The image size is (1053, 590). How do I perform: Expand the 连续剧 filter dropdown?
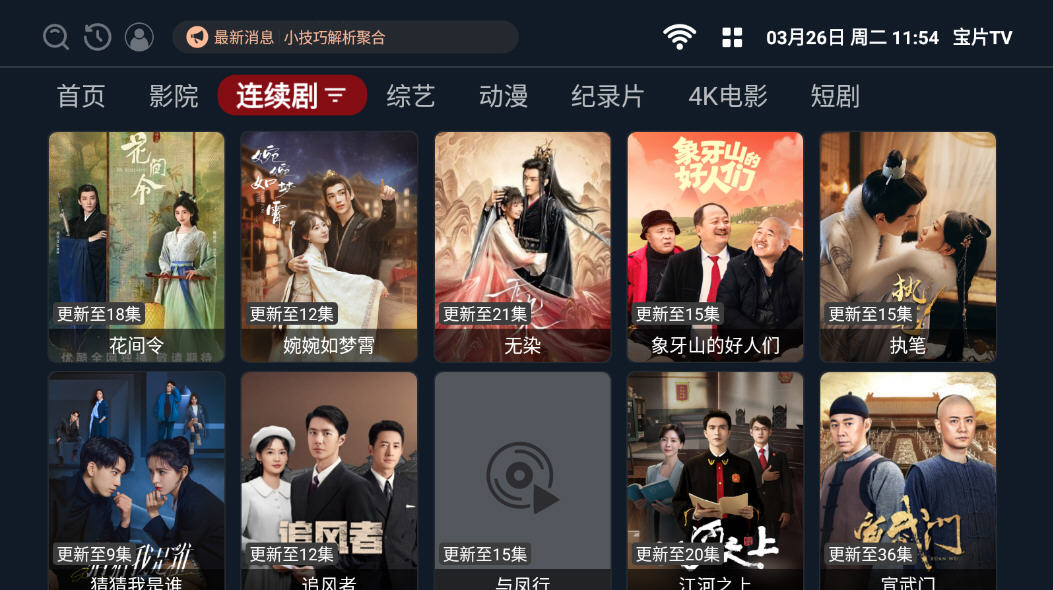click(336, 96)
